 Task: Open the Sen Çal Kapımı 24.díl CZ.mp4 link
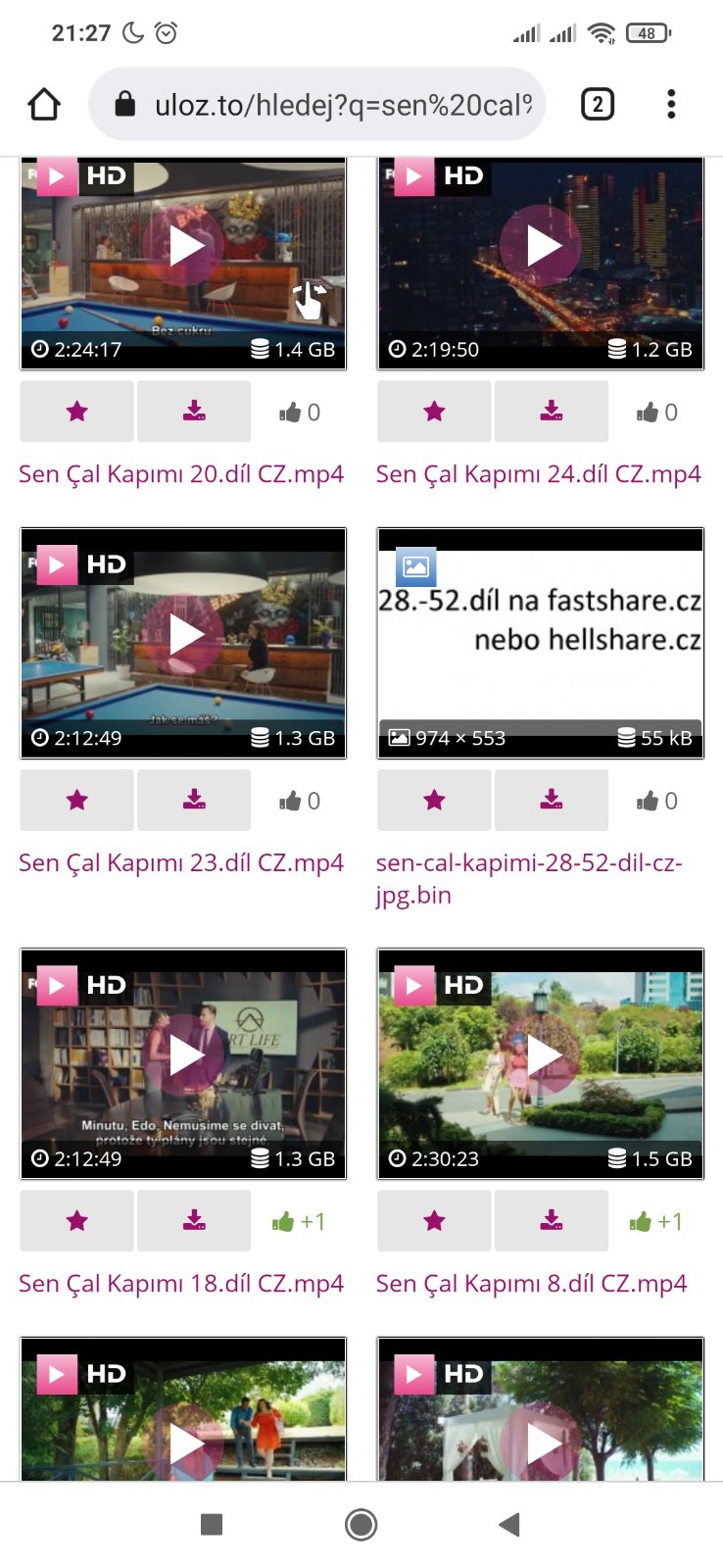pos(538,474)
